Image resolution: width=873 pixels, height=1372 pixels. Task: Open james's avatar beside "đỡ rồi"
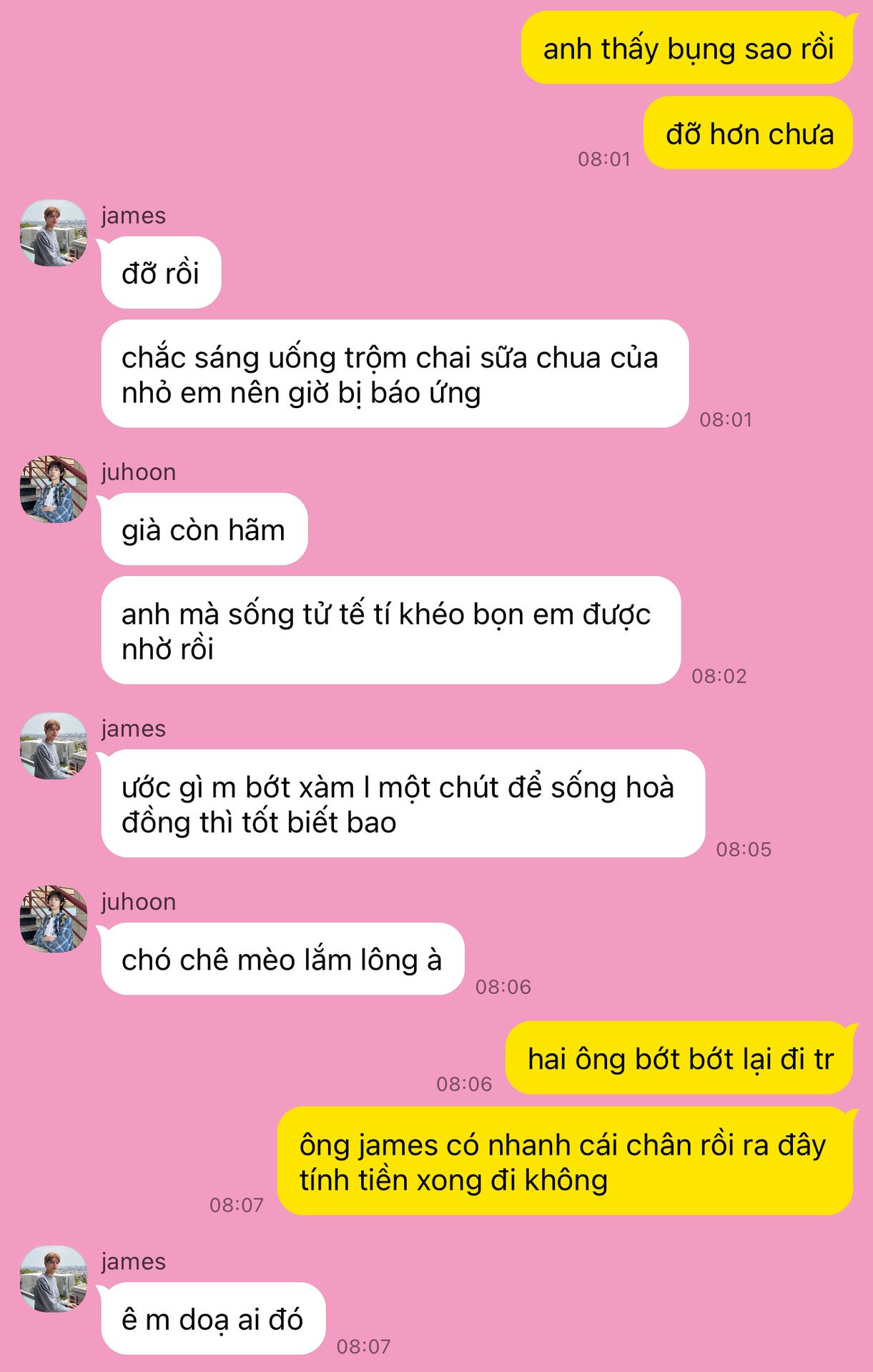[x=53, y=233]
